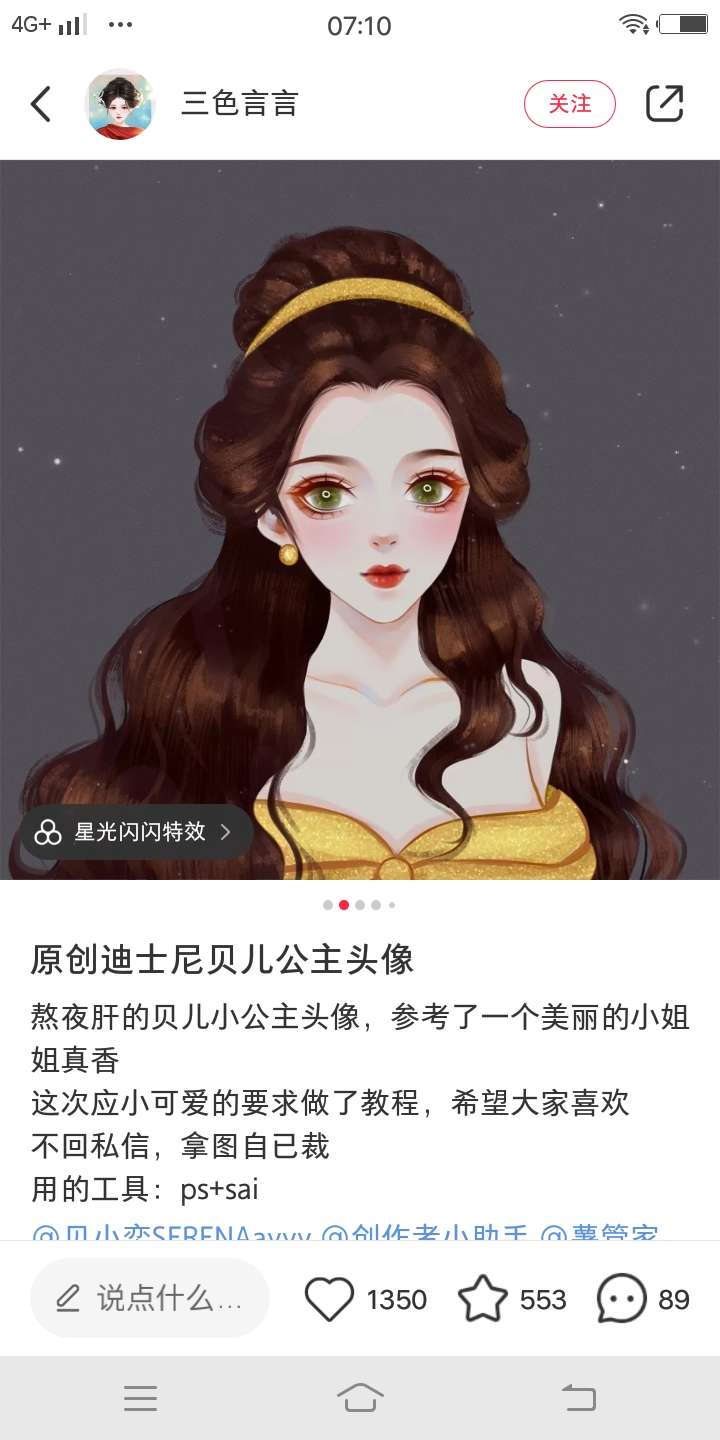Viewport: 720px width, 1440px height.
Task: Open 三色言言's profile avatar
Action: coord(121,104)
